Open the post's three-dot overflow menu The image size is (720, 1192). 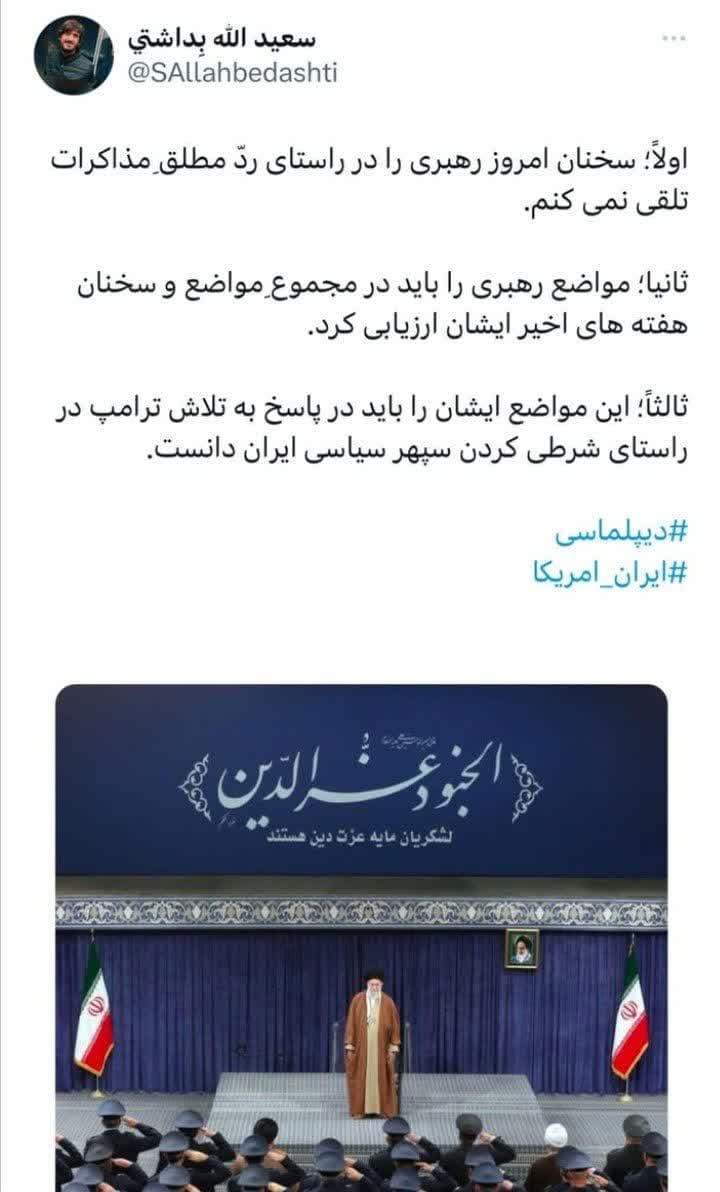(x=674, y=38)
